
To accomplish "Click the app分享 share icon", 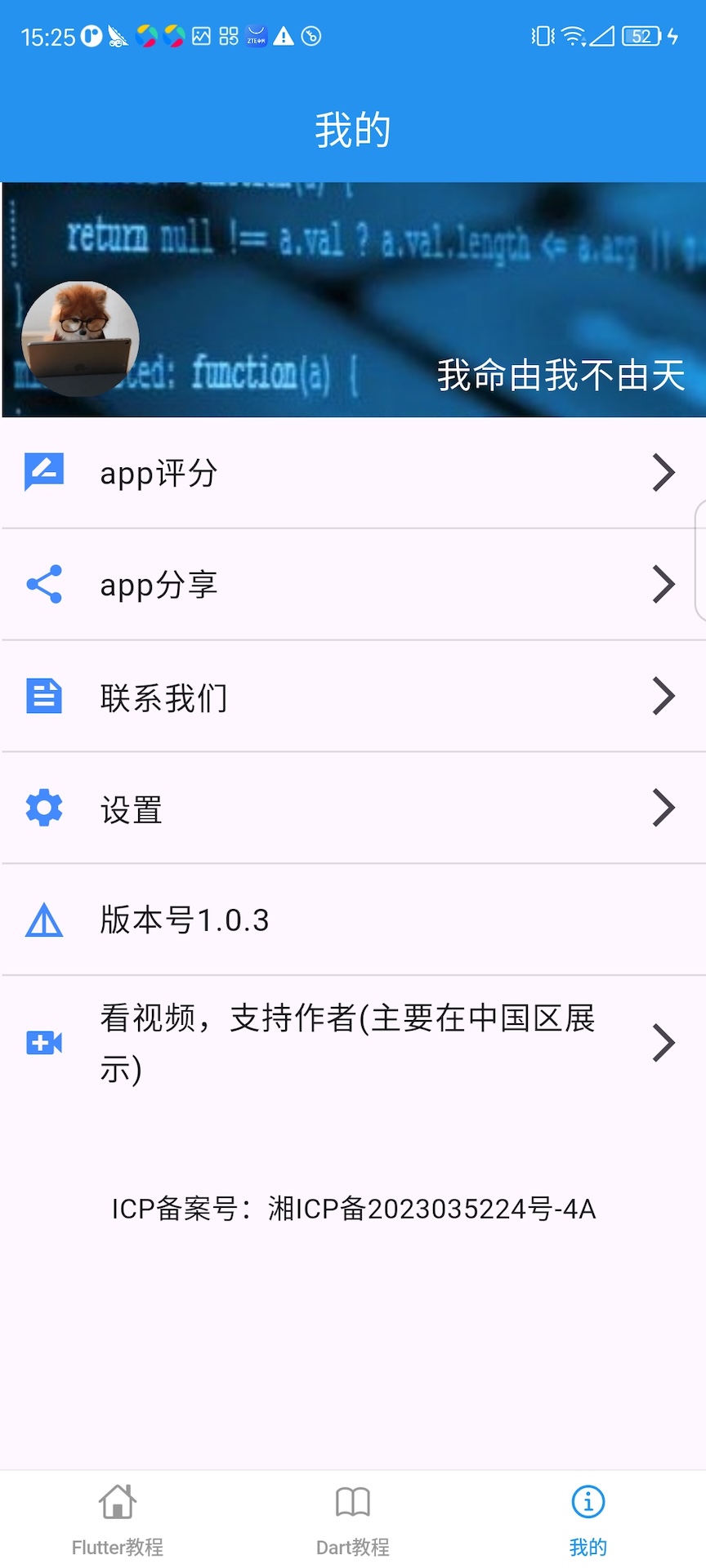I will click(42, 583).
